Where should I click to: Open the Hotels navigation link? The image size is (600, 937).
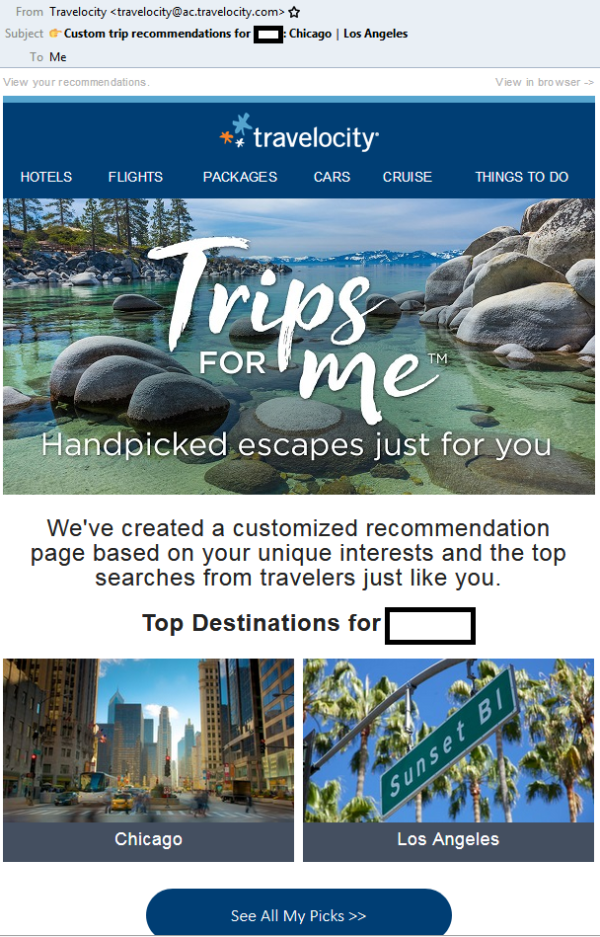tap(46, 177)
